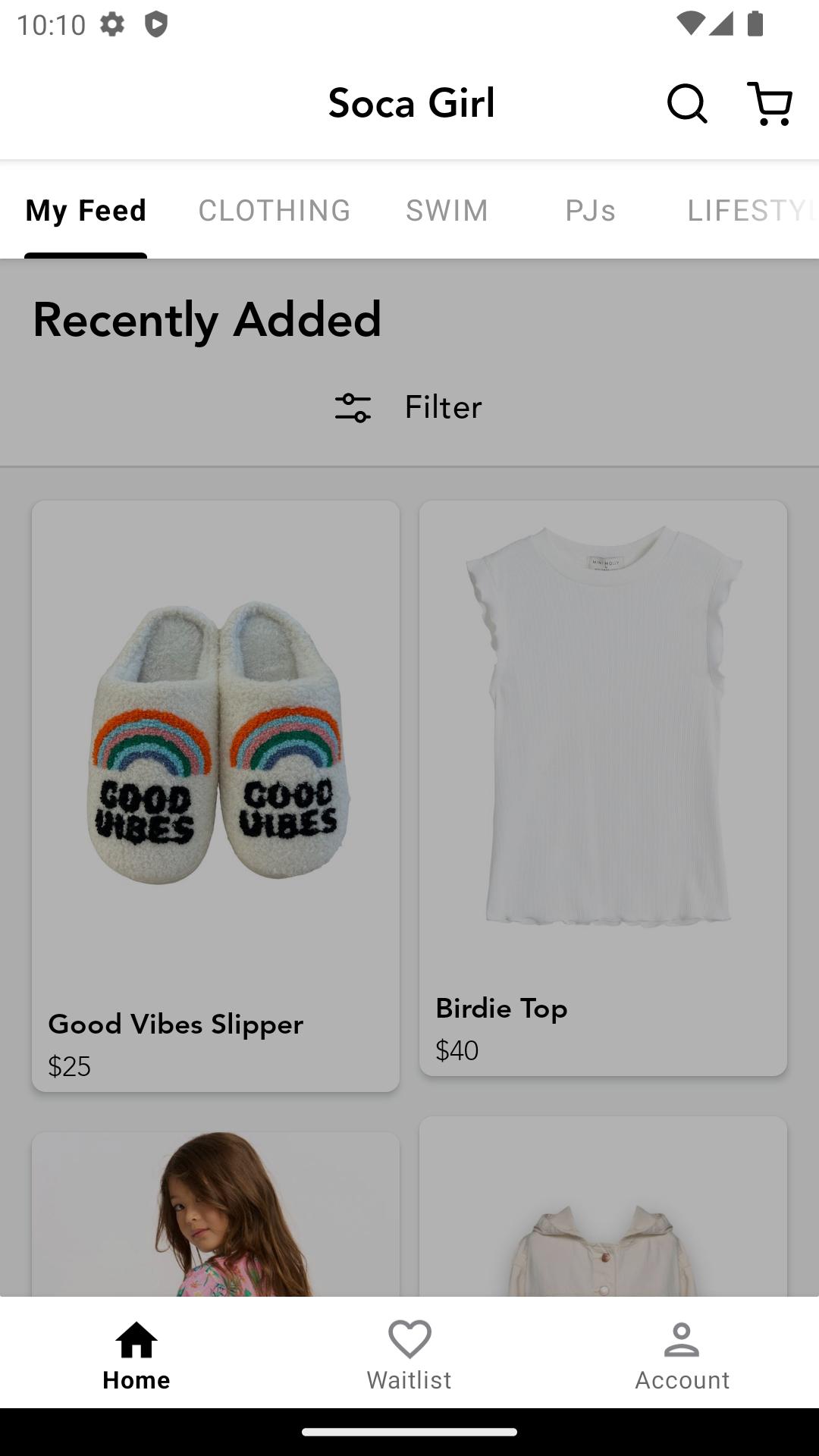
Task: Open the Good Vibes Slipper product
Action: pos(215,795)
